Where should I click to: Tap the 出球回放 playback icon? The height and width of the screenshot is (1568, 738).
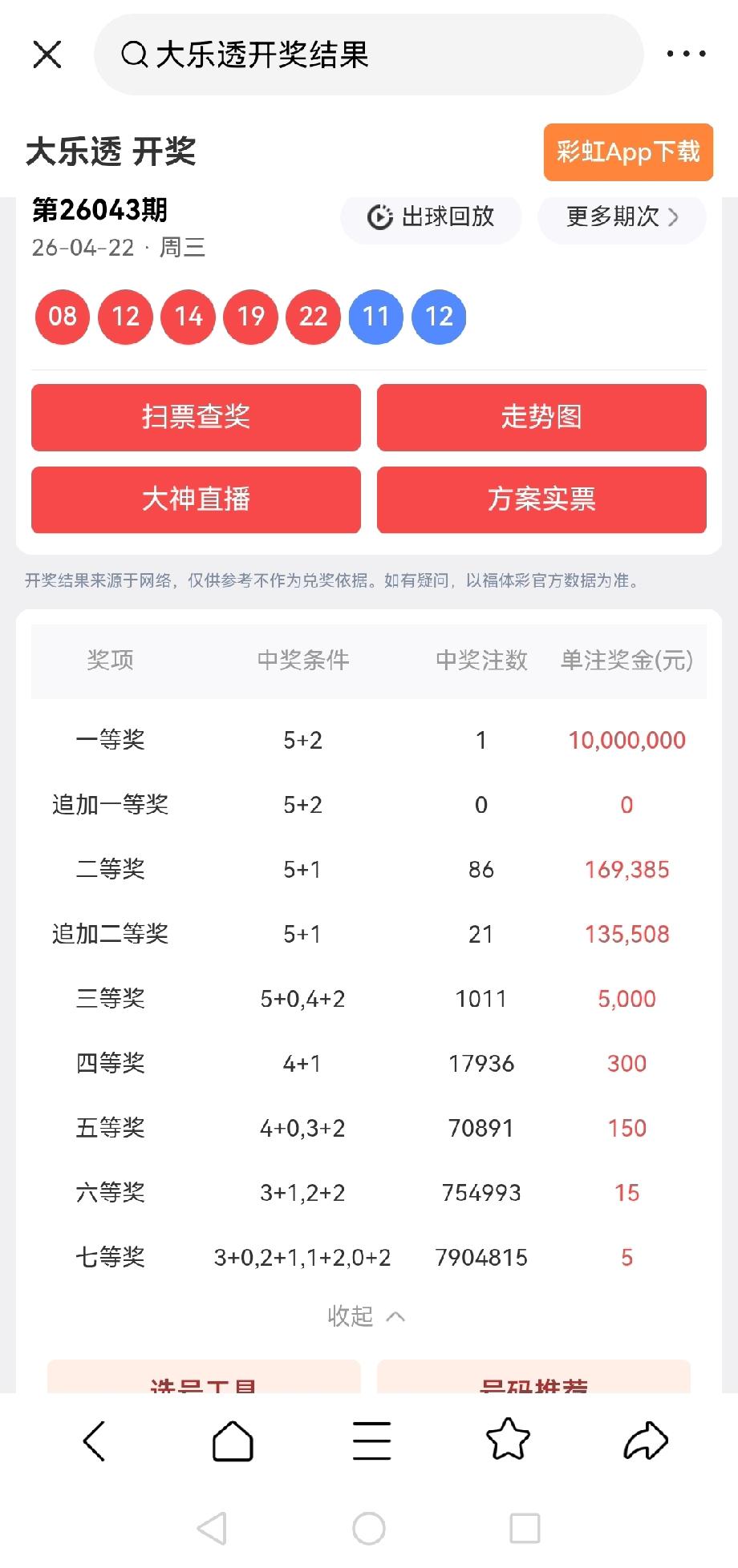[x=378, y=217]
